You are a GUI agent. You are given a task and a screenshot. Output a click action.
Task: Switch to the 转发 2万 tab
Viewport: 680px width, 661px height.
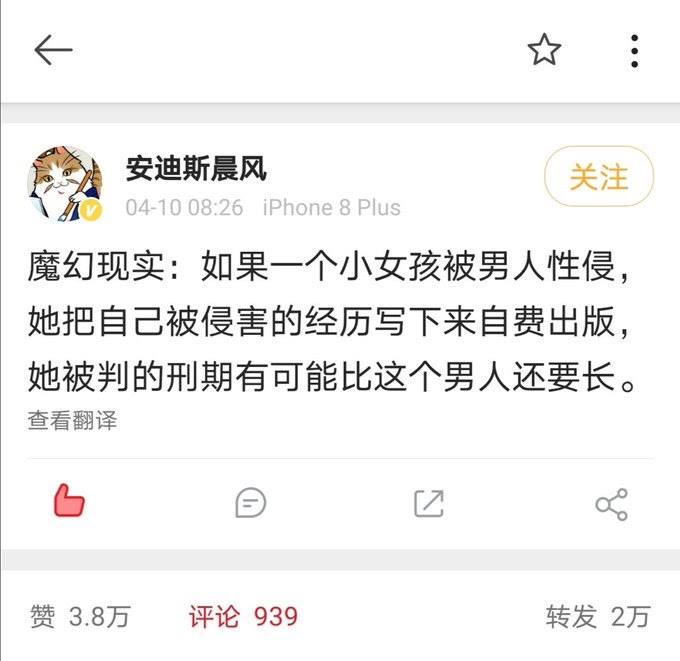[597, 616]
